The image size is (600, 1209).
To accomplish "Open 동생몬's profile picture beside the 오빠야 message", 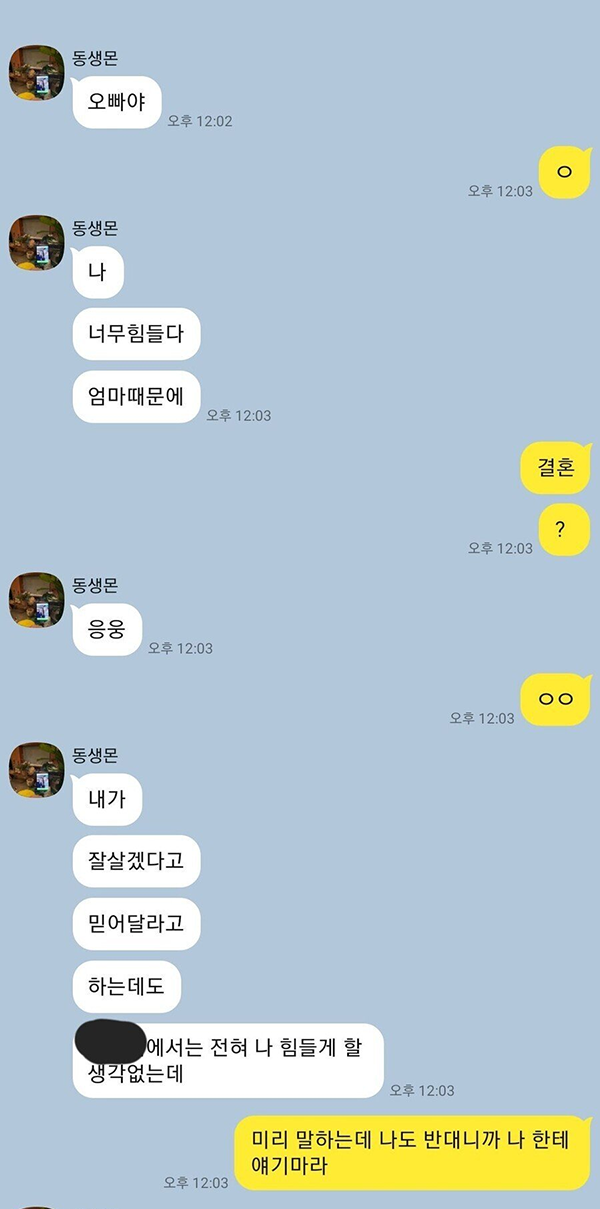I will (37, 72).
